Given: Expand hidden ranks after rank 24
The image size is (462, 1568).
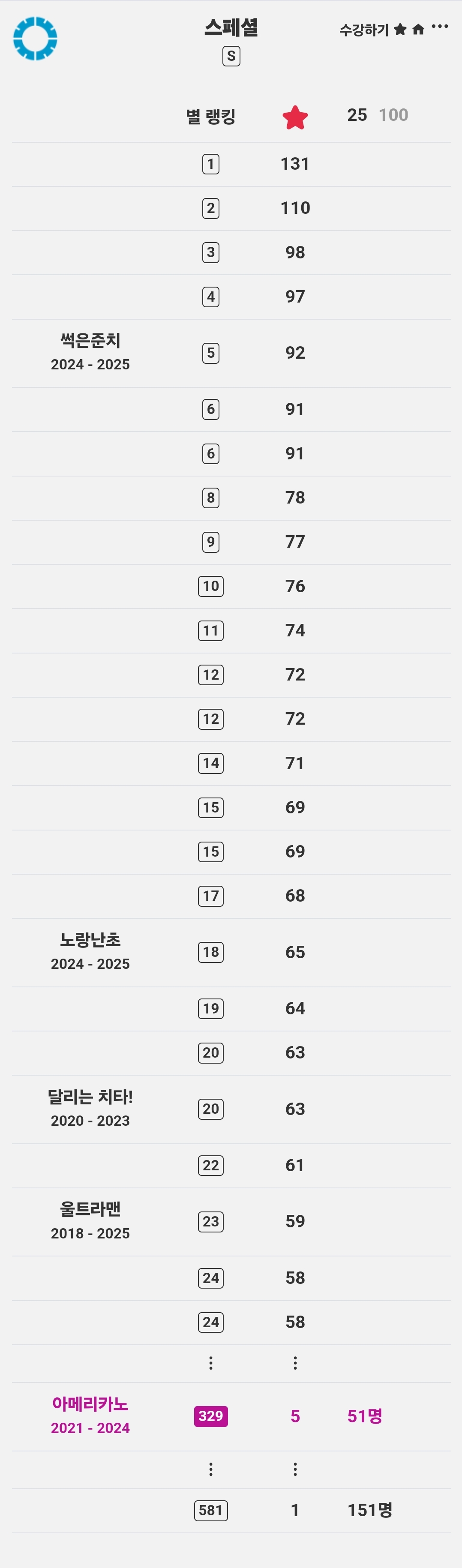Looking at the screenshot, I should click(231, 1363).
